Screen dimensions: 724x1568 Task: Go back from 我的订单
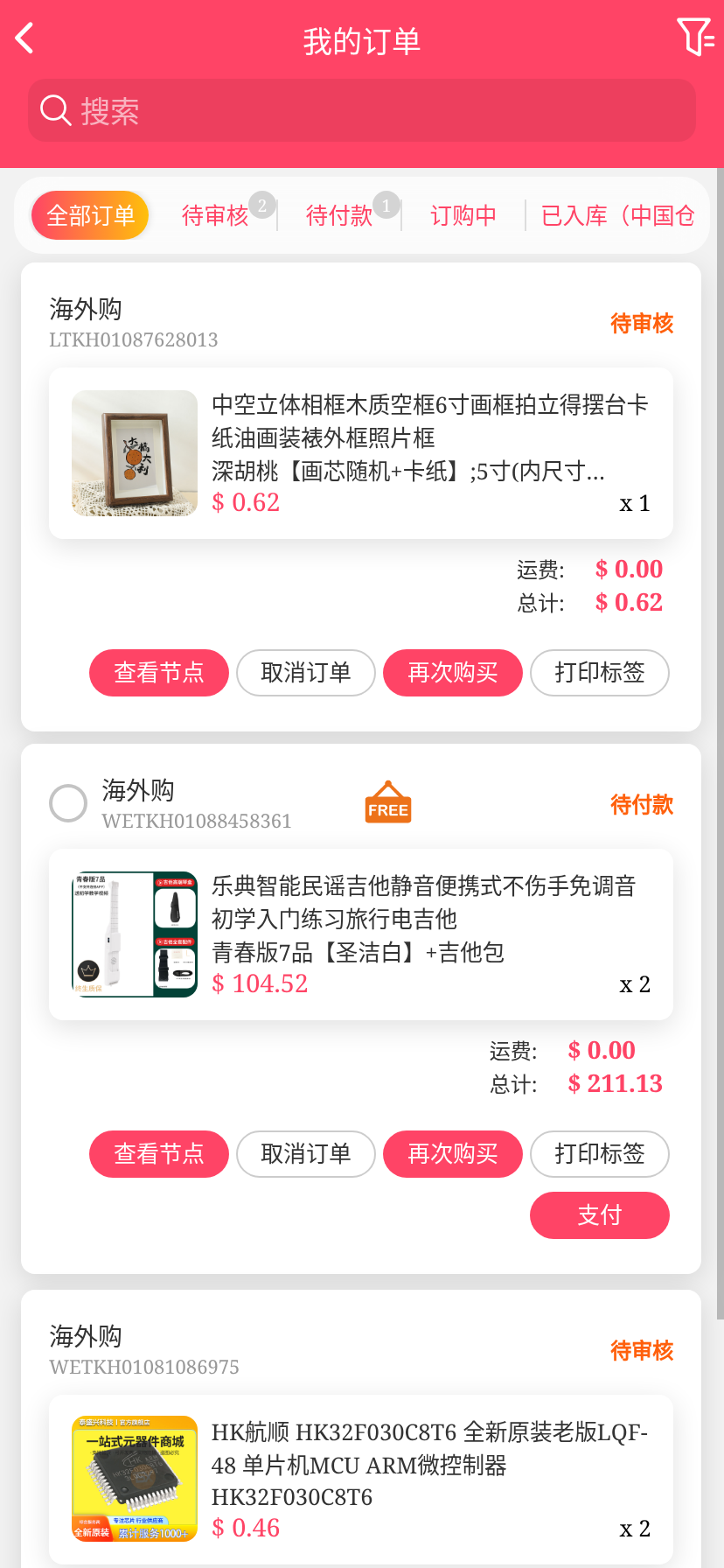pyautogui.click(x=25, y=38)
